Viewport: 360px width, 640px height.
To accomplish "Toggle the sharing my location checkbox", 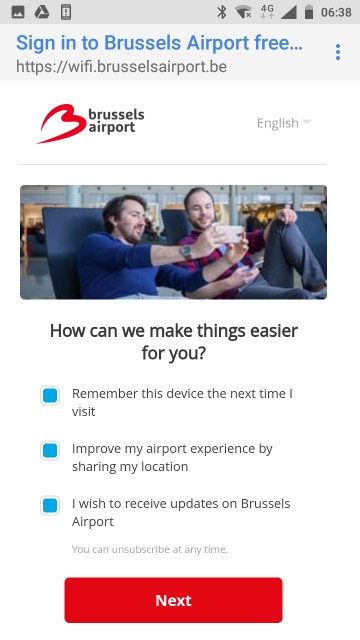I will (50, 450).
